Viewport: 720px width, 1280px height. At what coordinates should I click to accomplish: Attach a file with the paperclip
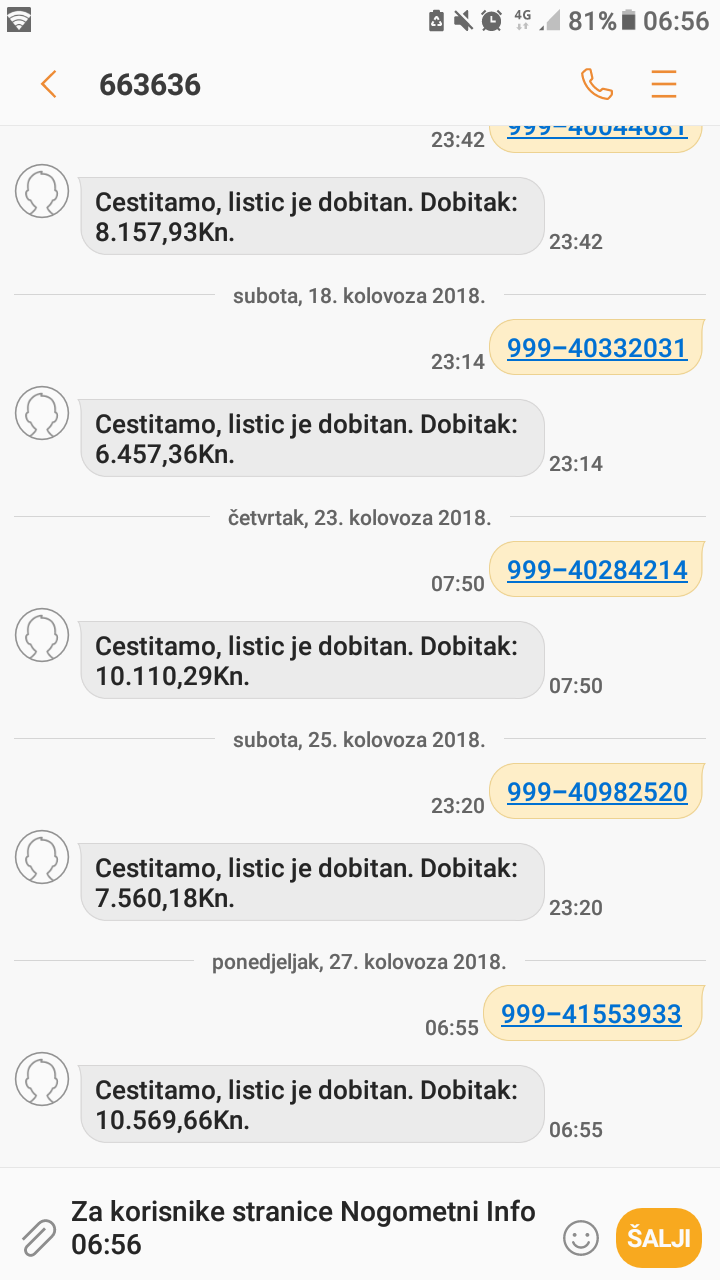coord(38,1237)
